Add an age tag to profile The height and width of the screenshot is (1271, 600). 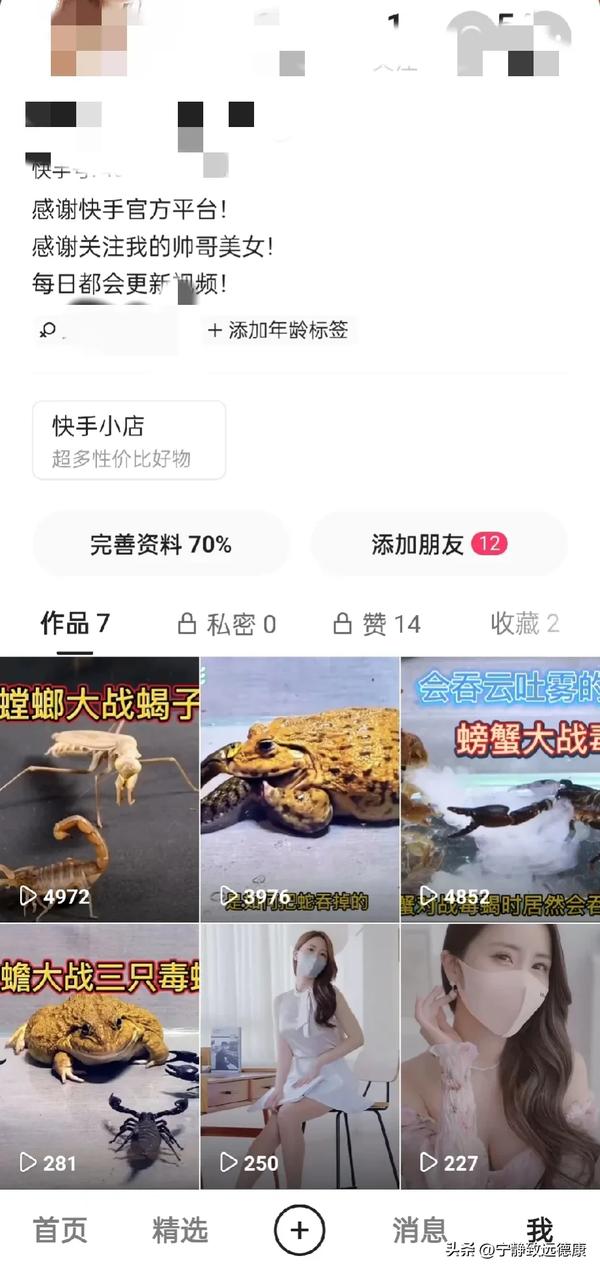pos(279,330)
